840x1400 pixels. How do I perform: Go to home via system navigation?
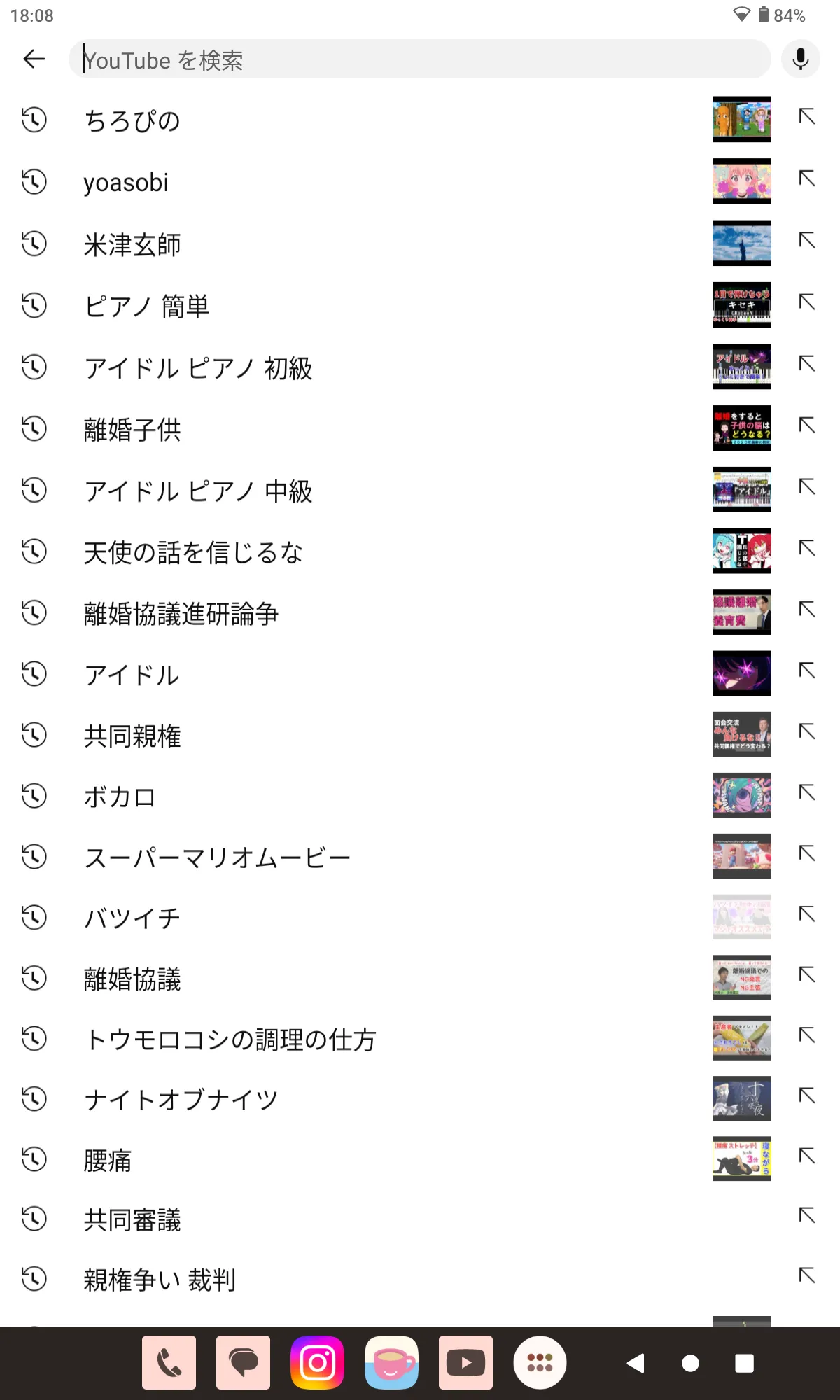tap(690, 1363)
